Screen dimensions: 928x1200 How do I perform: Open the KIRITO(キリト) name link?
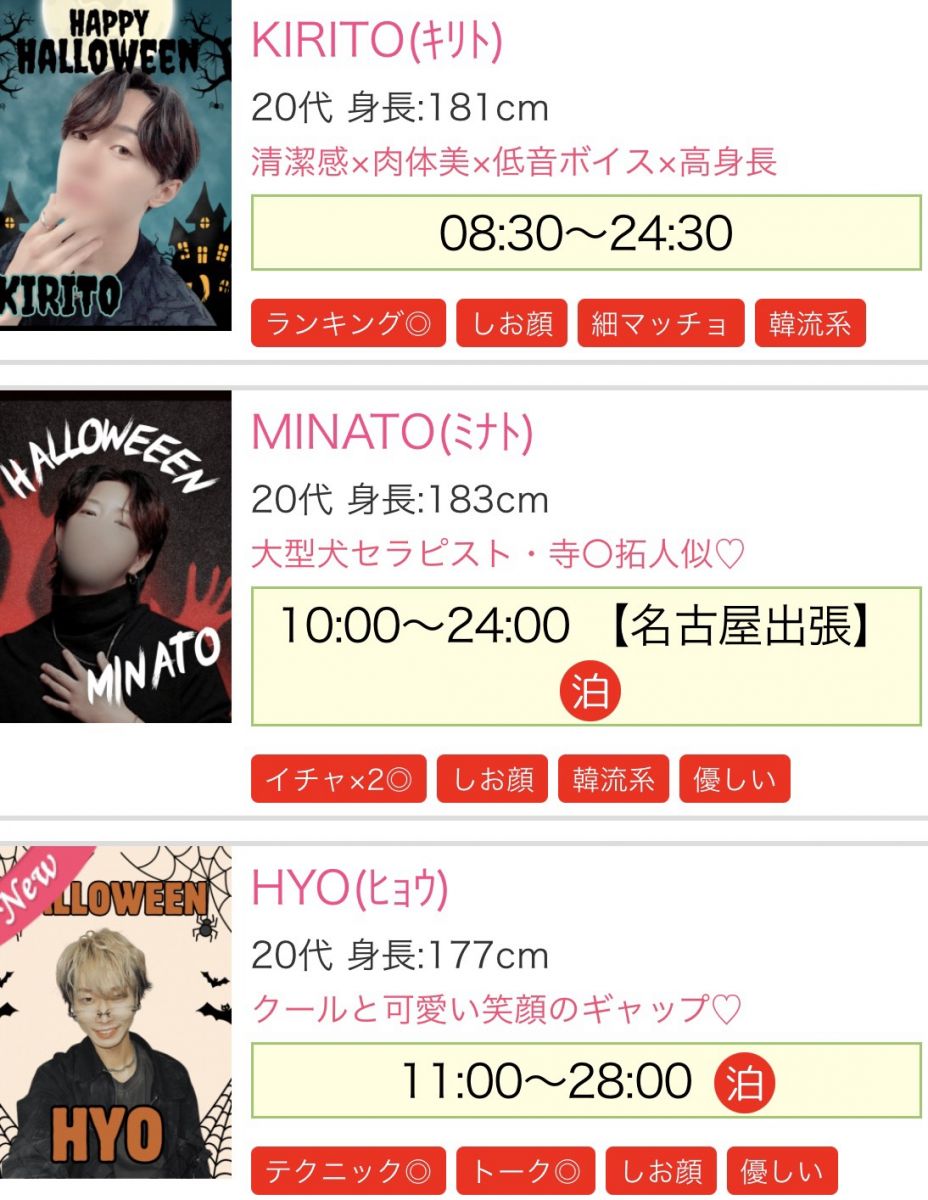tap(377, 40)
